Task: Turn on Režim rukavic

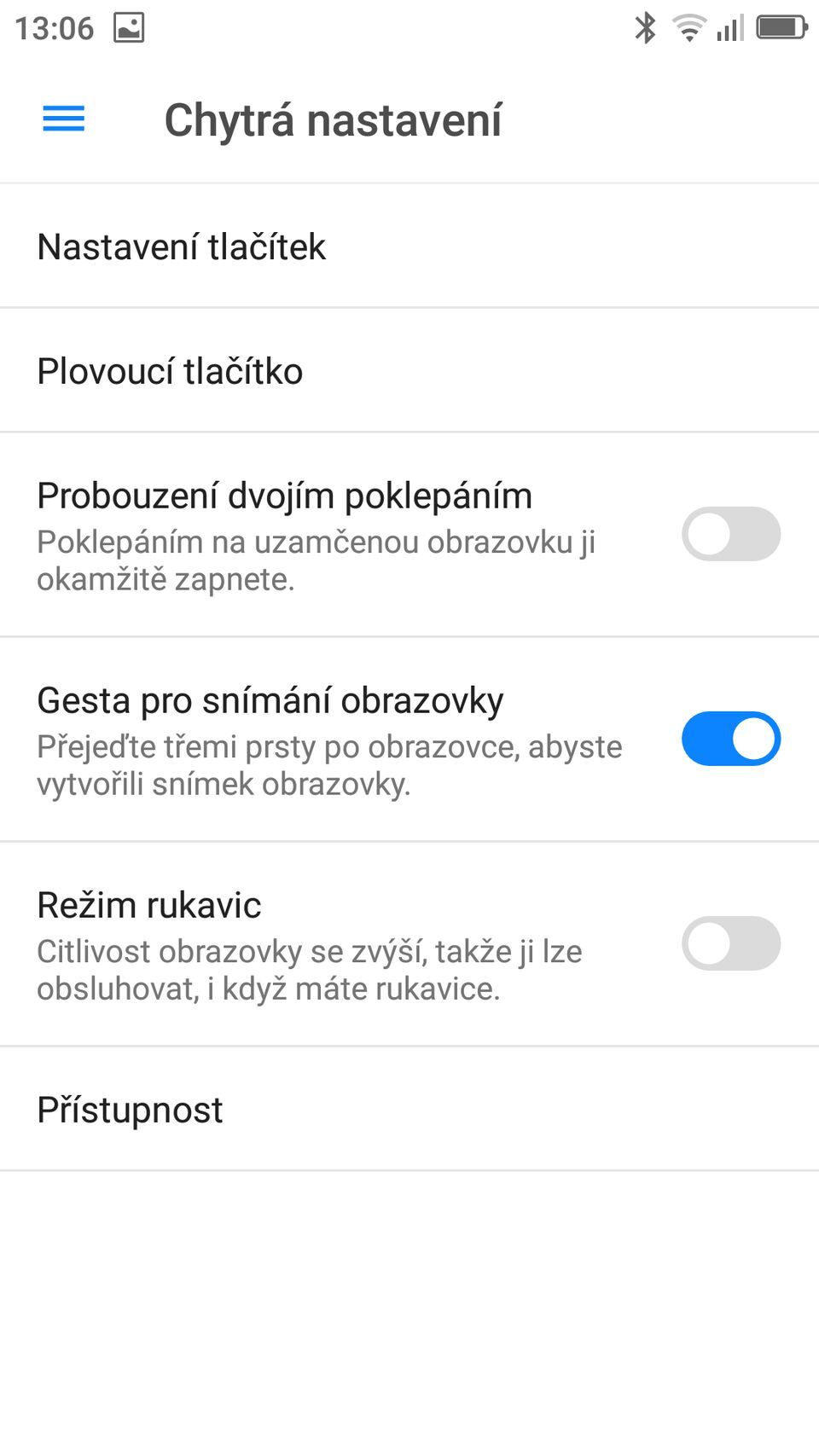Action: (730, 943)
